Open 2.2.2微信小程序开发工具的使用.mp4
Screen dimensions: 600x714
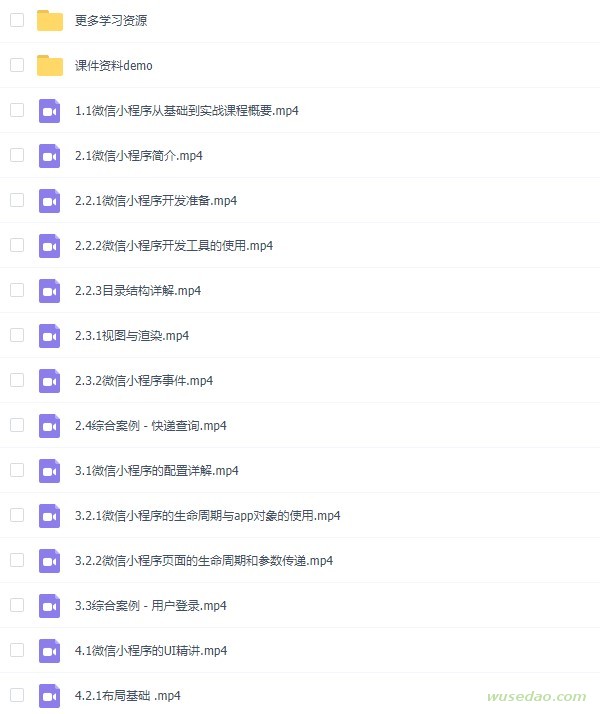click(173, 245)
